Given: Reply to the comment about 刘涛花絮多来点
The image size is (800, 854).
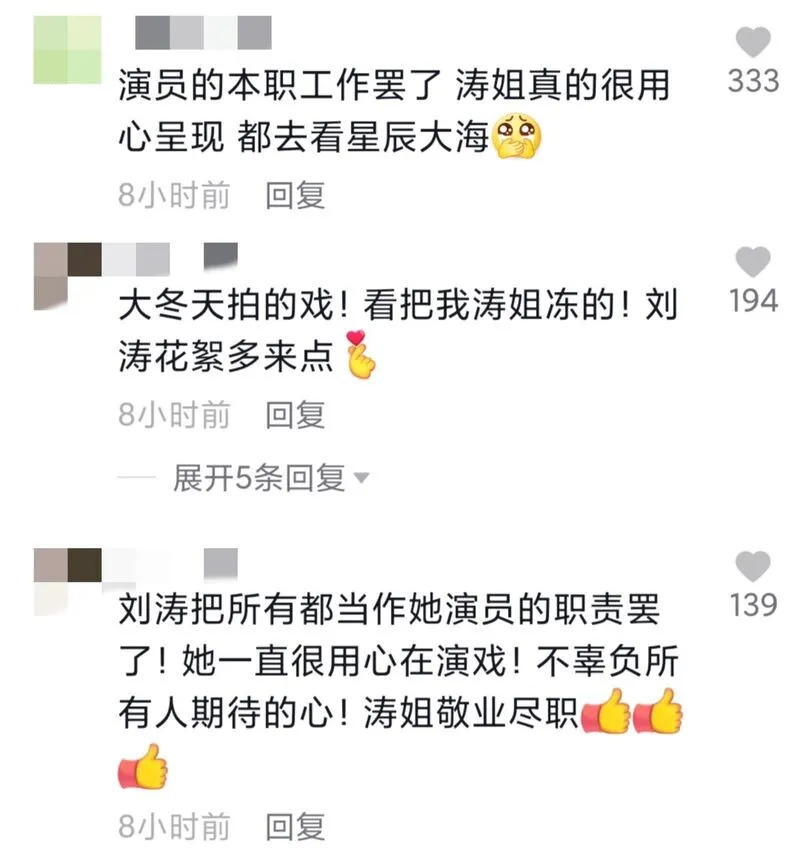Looking at the screenshot, I should tap(295, 414).
